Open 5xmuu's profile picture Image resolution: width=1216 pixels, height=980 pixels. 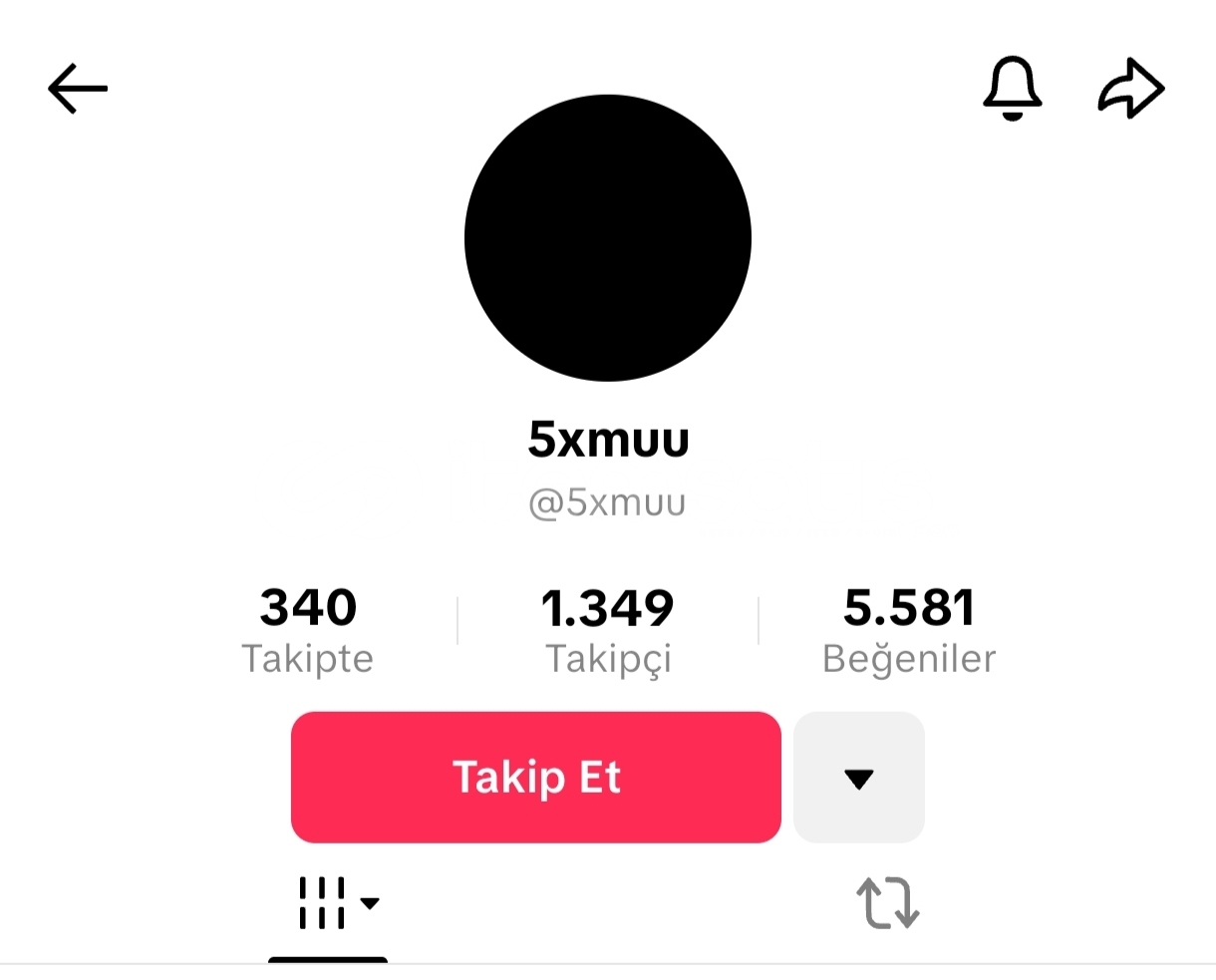pos(607,238)
